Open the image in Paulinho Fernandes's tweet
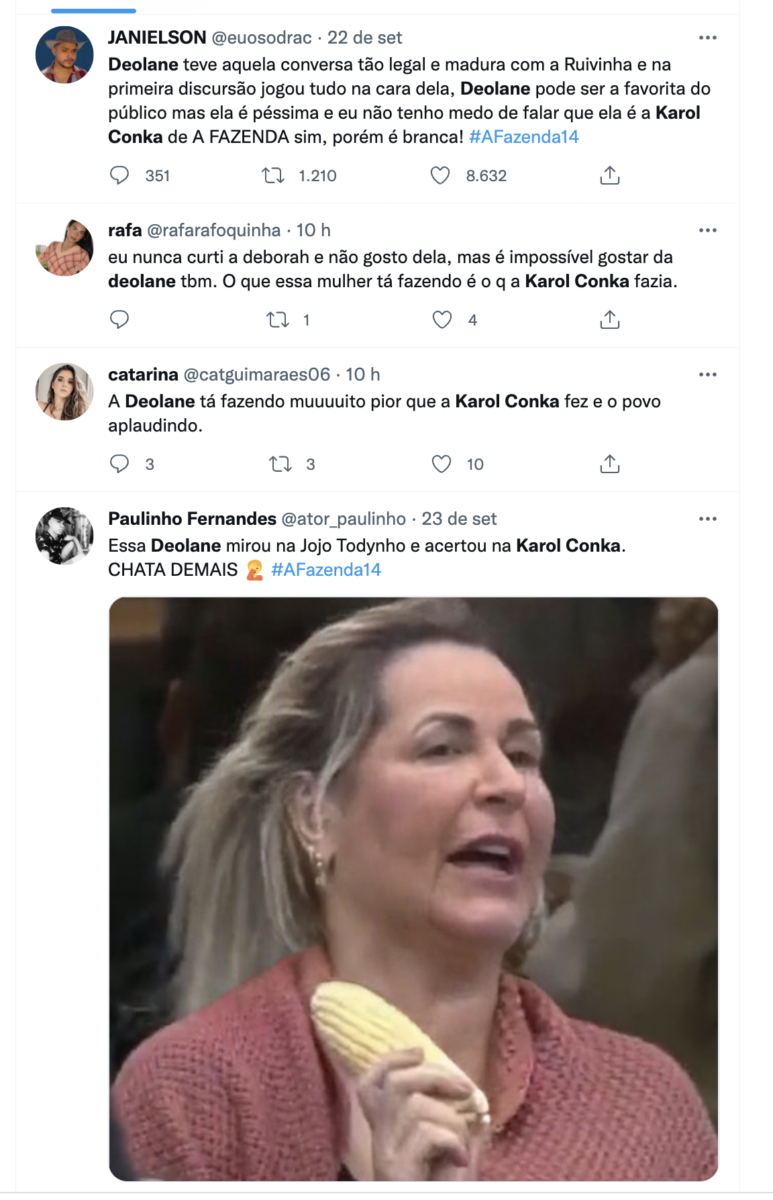 [413, 888]
